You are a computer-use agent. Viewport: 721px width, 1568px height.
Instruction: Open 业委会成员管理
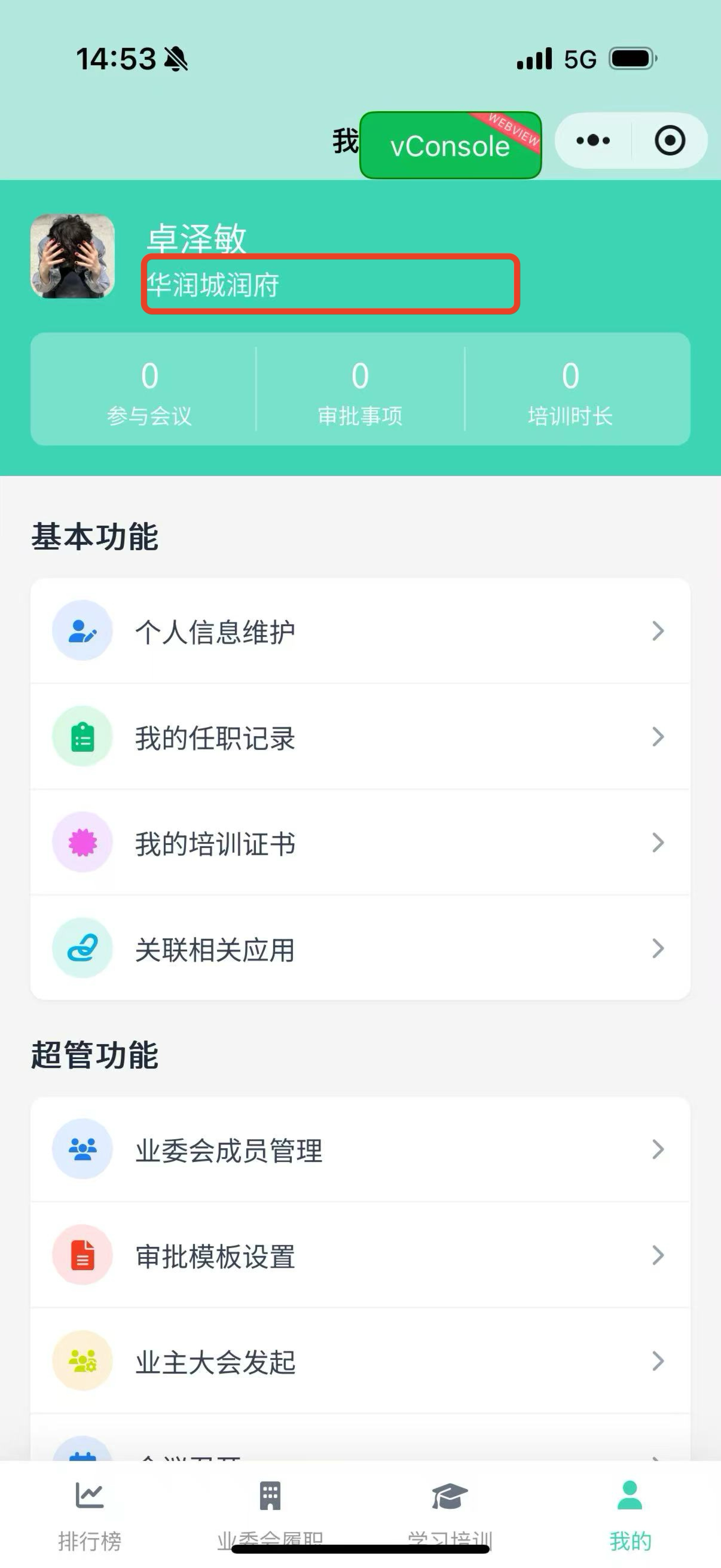coord(360,1150)
